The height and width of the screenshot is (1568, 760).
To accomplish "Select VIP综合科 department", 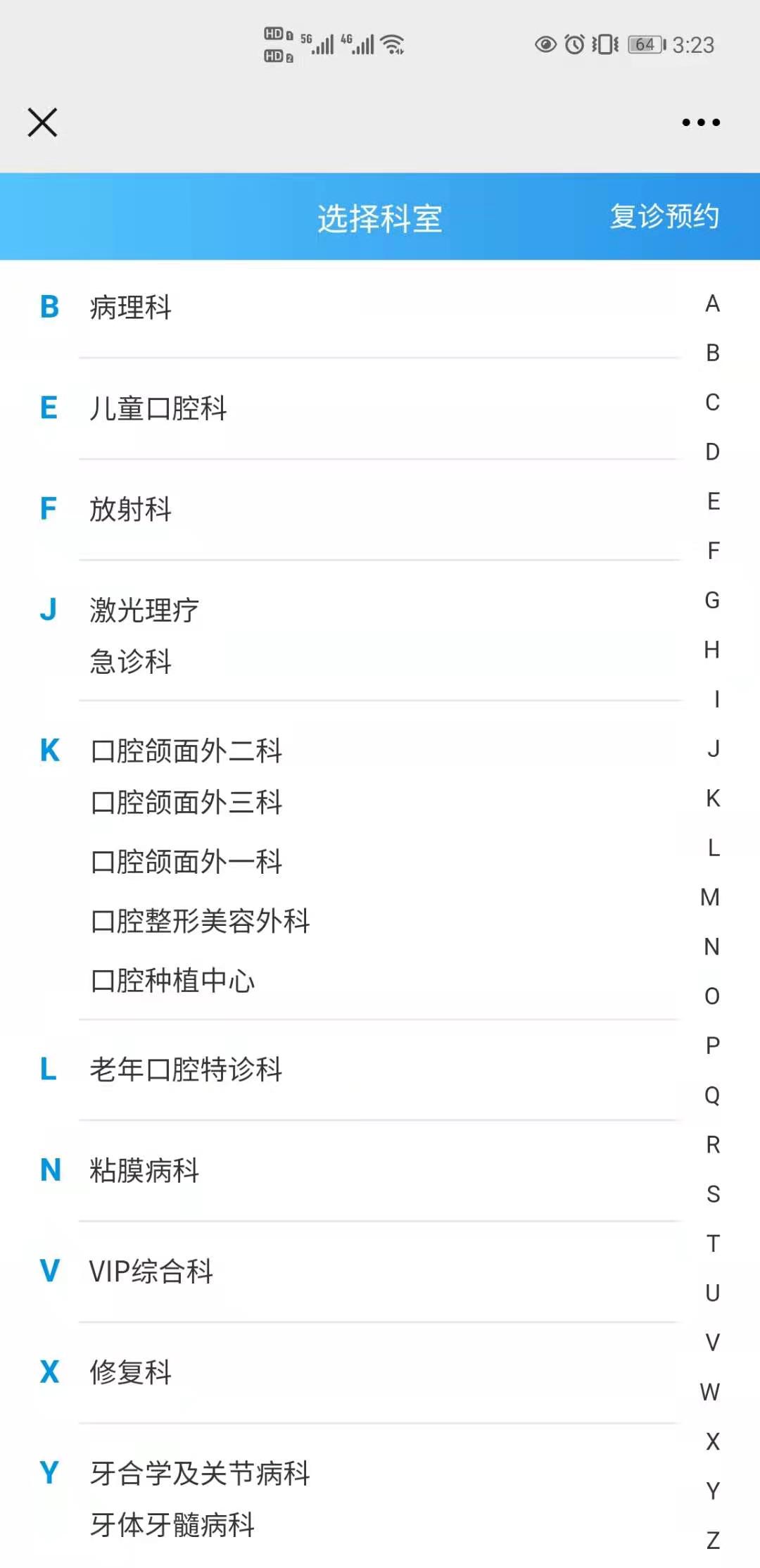I will tap(151, 1271).
